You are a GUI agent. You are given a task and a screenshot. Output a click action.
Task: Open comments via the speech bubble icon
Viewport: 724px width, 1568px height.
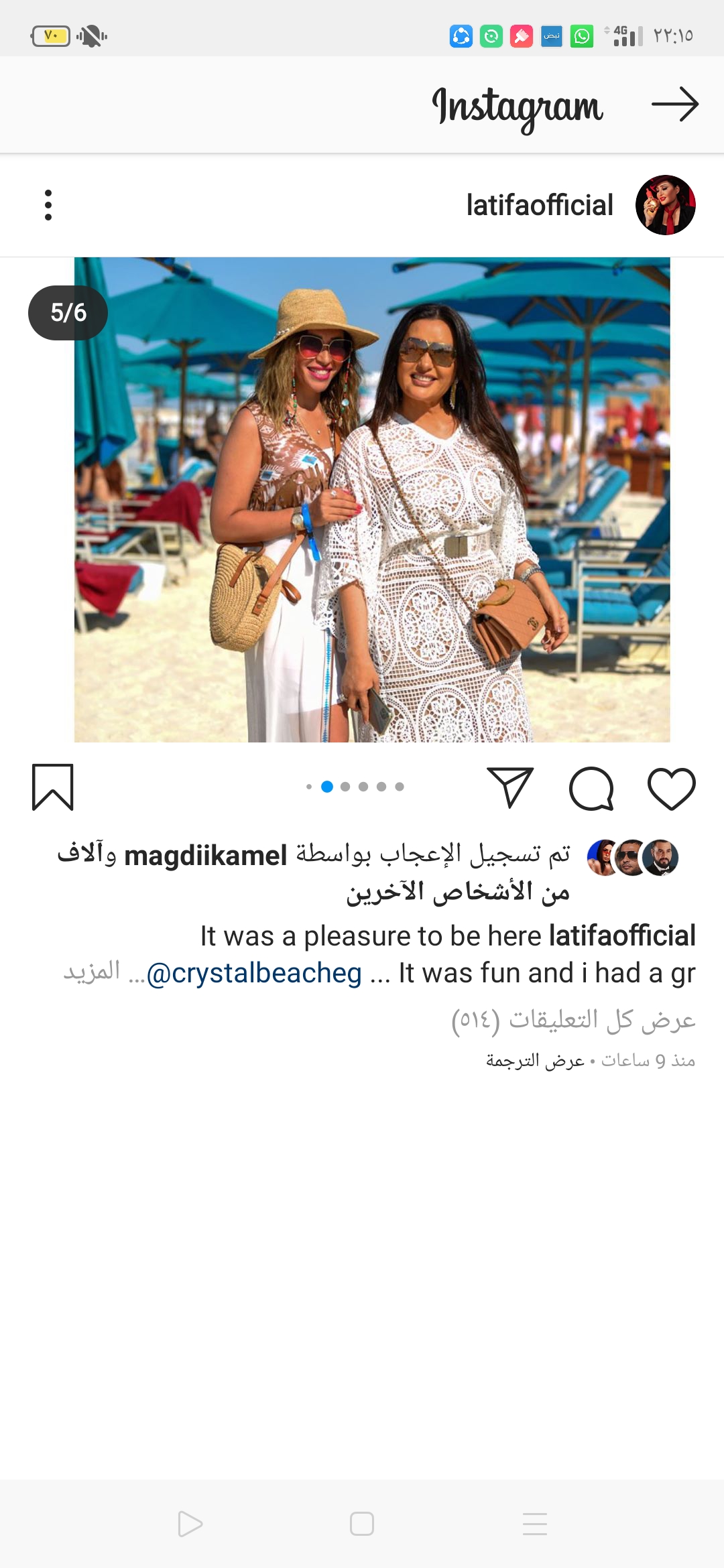(591, 788)
